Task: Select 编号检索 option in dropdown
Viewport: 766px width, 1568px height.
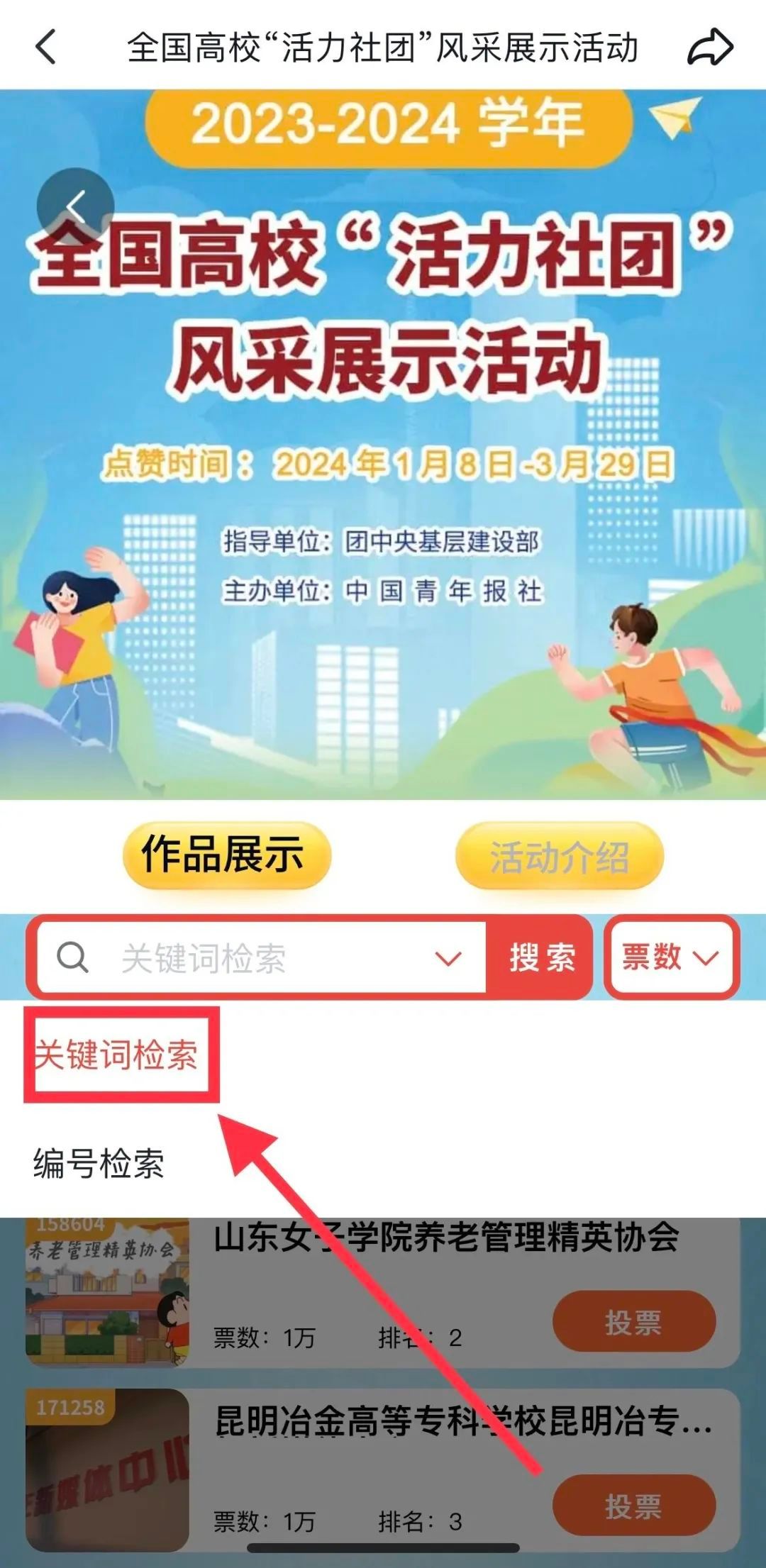Action: (x=99, y=1164)
